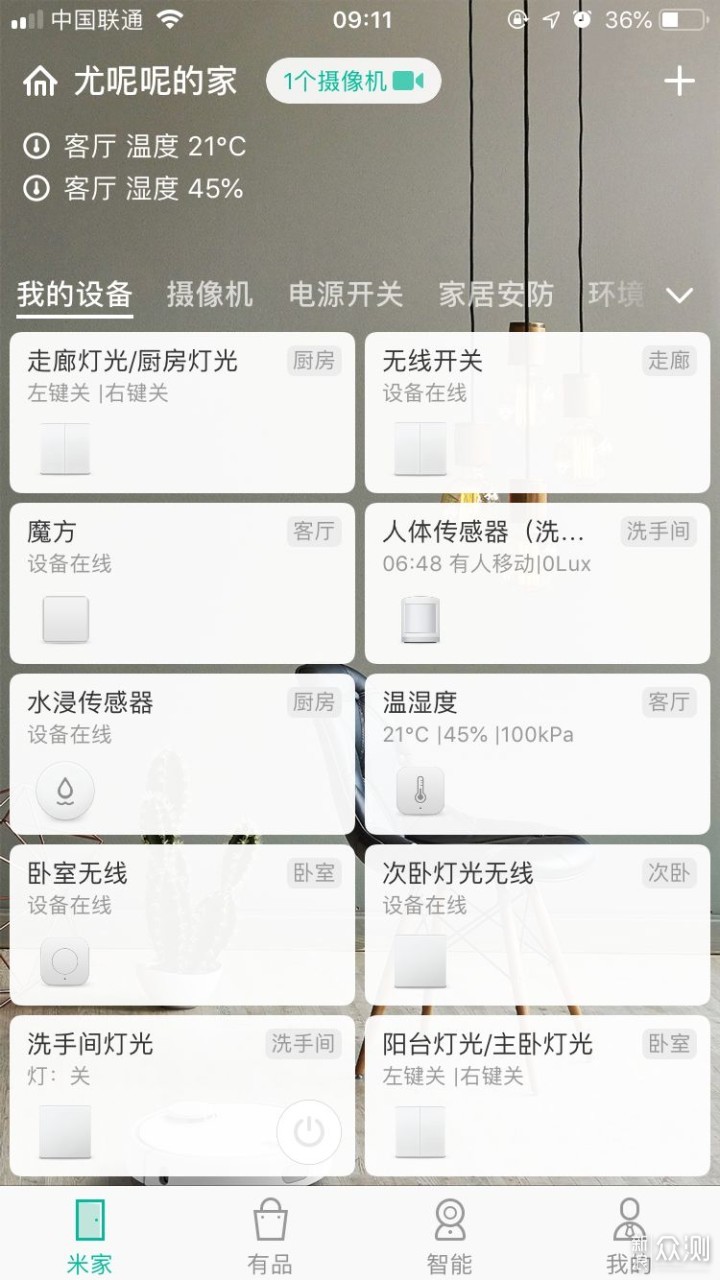Switch to the 有品 tab
720x1280 pixels.
tap(270, 1235)
